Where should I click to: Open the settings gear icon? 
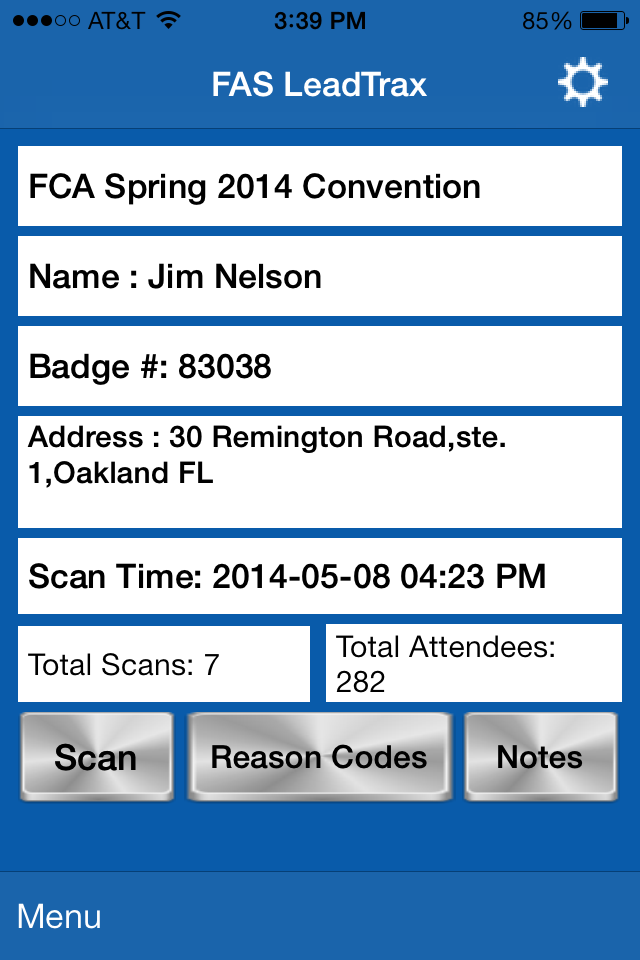pos(582,84)
